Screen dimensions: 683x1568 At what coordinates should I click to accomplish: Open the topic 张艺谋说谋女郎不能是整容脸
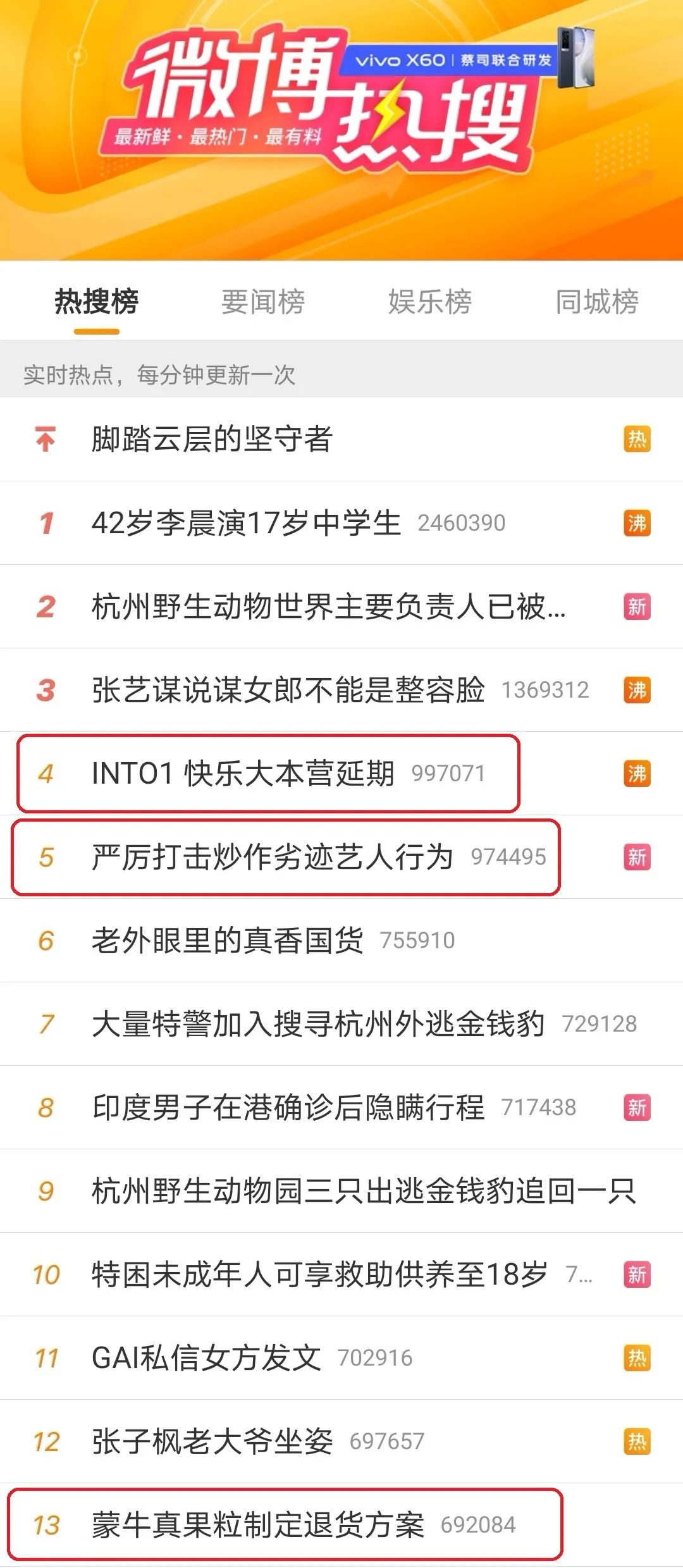(341, 689)
